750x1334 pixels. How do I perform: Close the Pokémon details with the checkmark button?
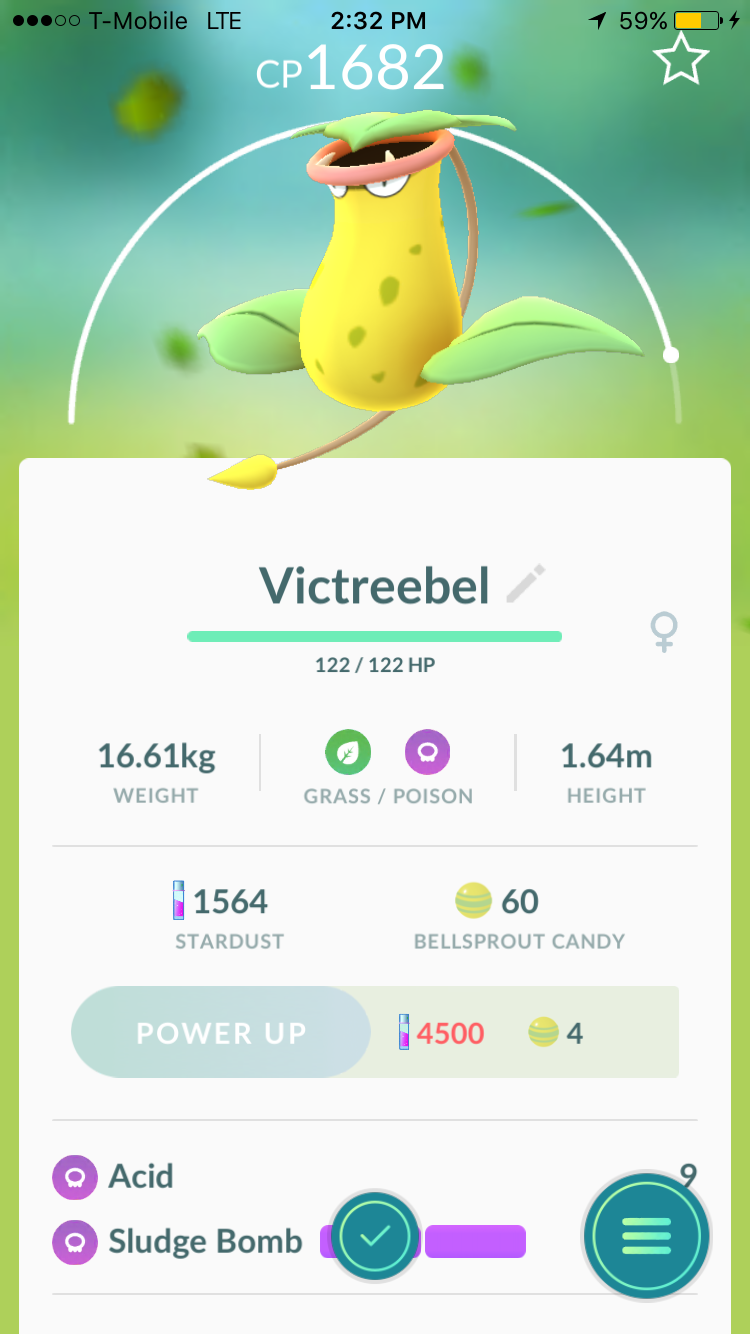point(375,1236)
